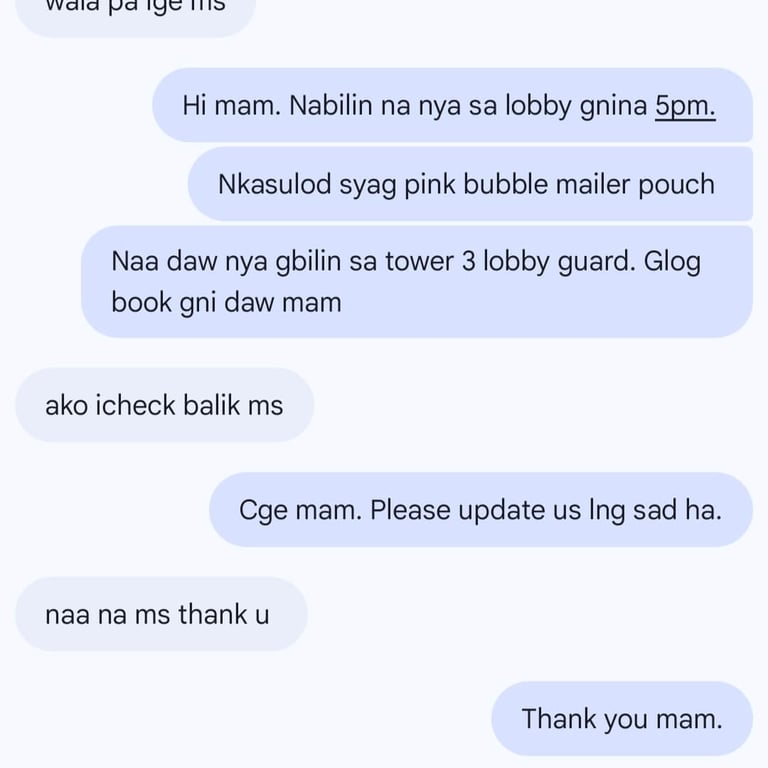Open the underlined 5pm. time link
The height and width of the screenshot is (768, 768).
tap(685, 106)
